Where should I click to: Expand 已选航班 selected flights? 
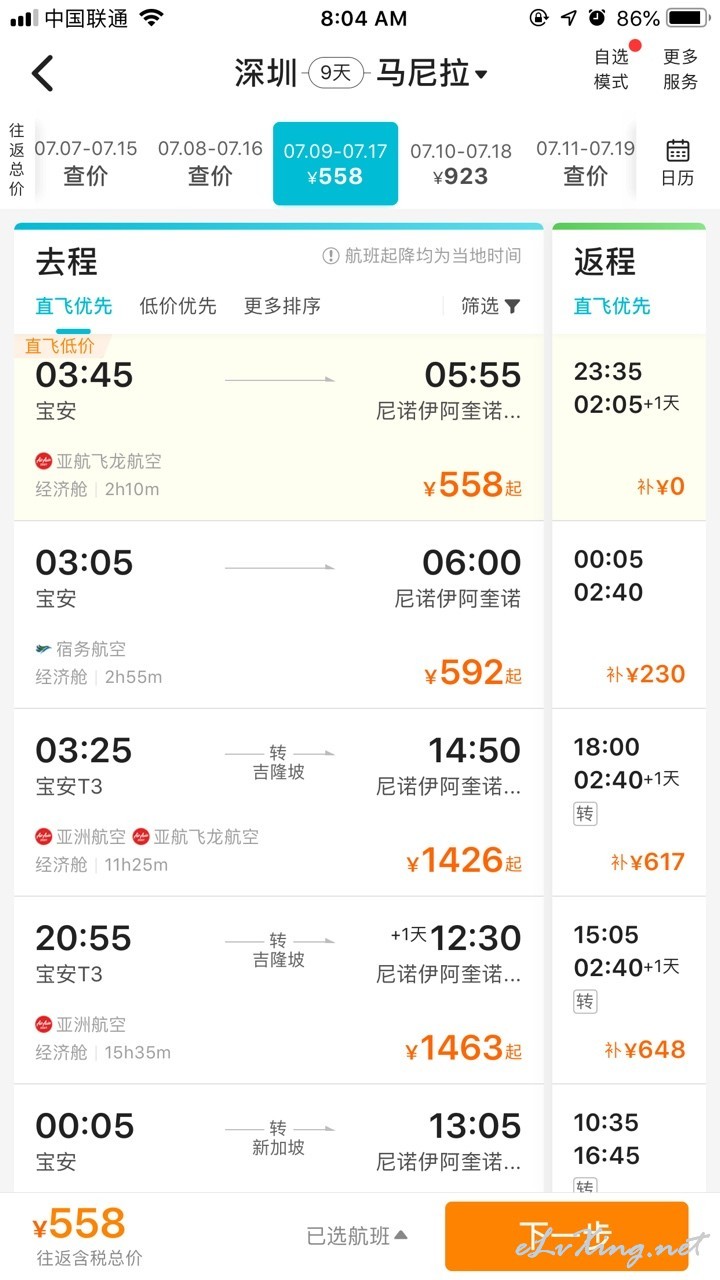357,1236
